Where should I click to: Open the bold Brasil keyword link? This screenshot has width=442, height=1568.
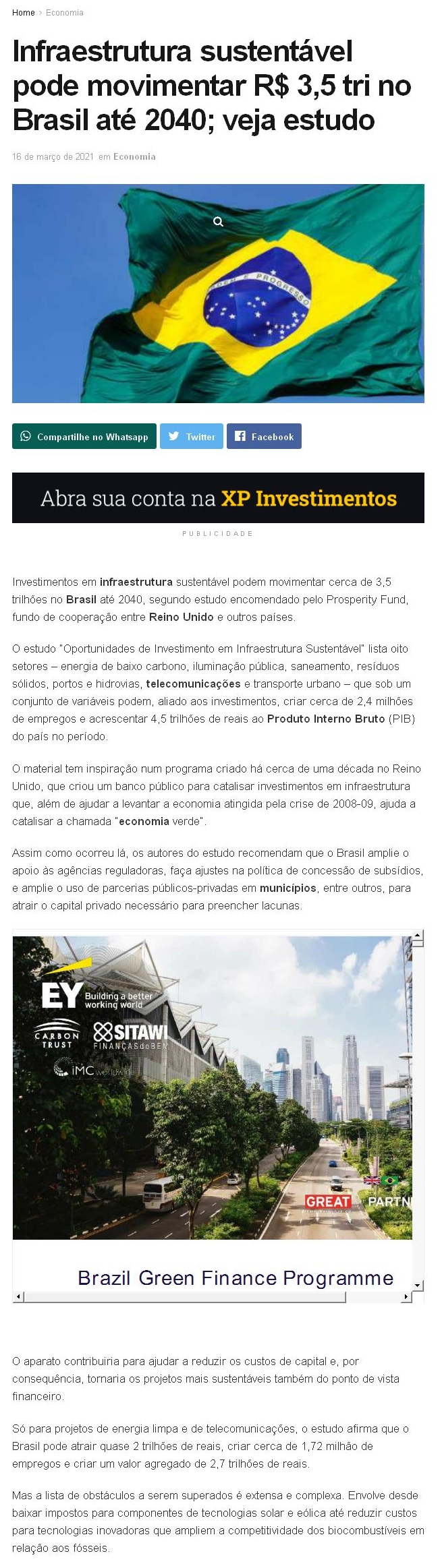tap(81, 599)
